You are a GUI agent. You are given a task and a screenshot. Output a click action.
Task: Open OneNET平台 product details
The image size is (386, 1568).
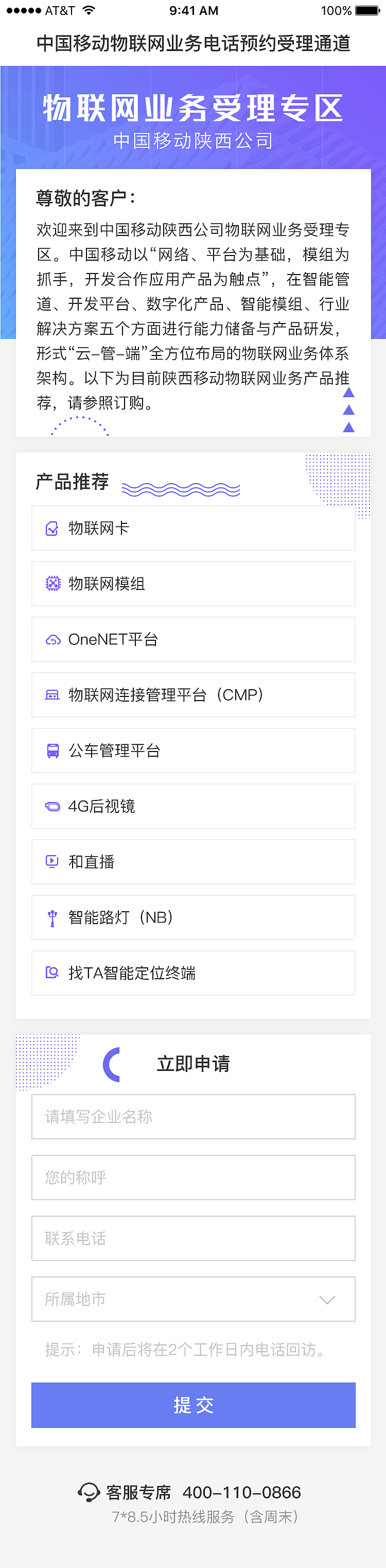coord(194,639)
